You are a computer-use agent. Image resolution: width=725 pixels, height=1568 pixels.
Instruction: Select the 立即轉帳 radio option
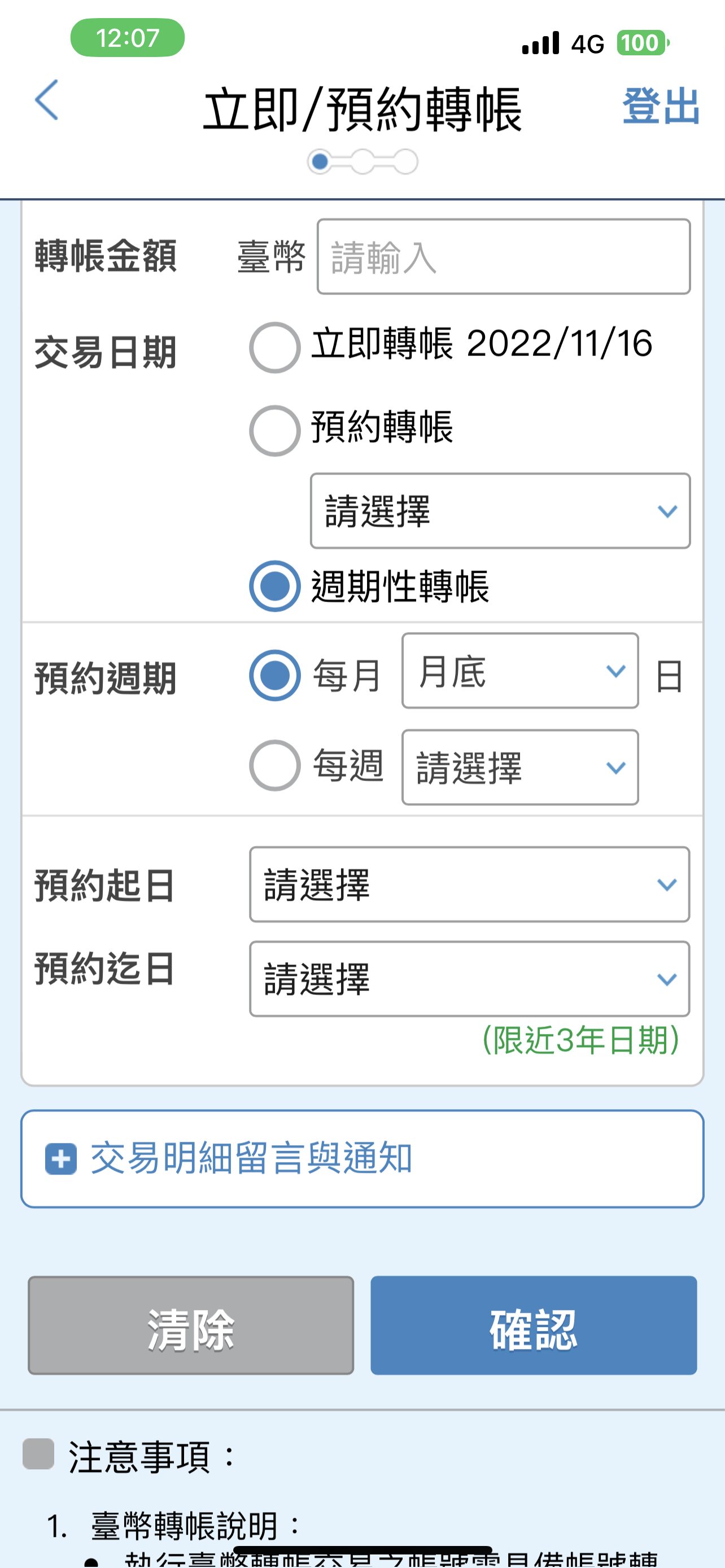(x=274, y=348)
